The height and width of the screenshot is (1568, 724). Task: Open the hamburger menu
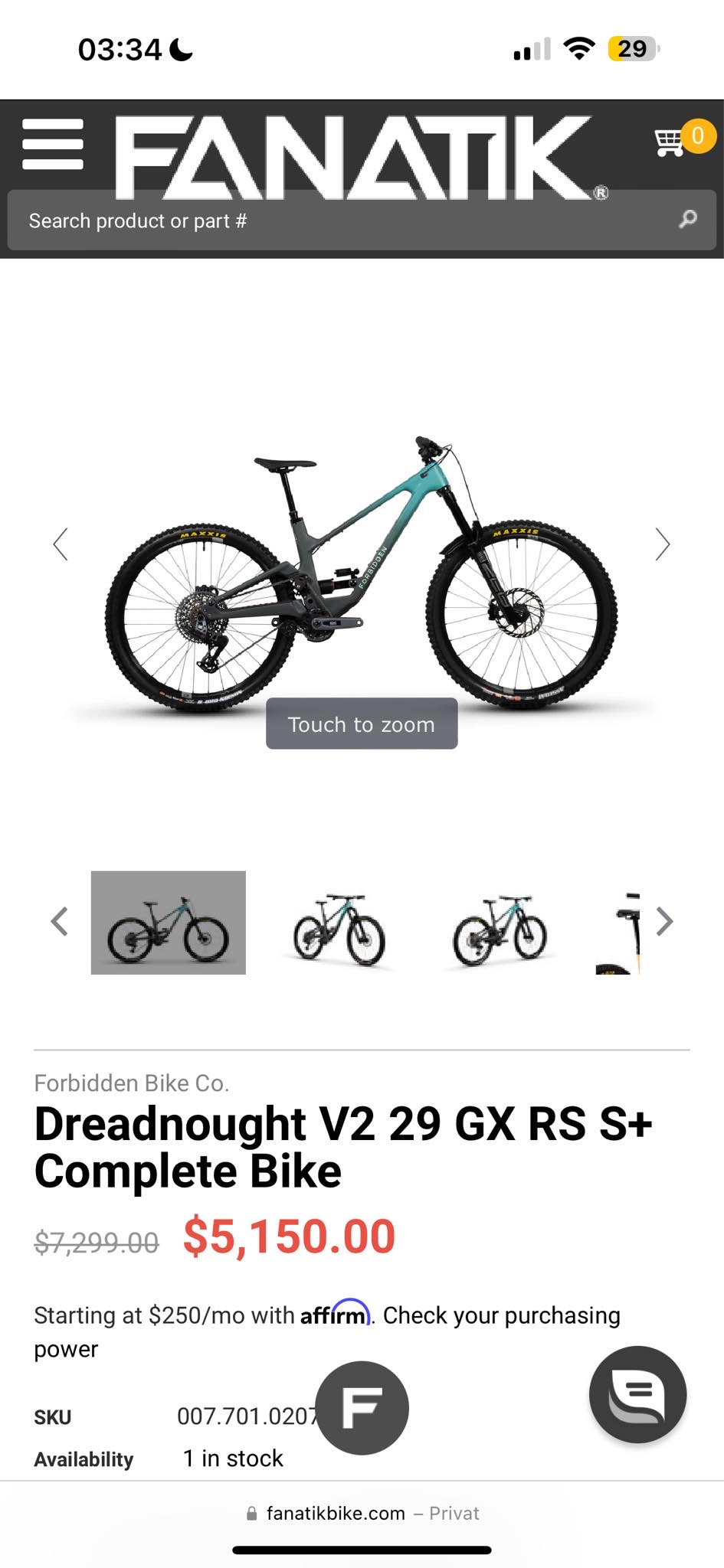coord(52,144)
